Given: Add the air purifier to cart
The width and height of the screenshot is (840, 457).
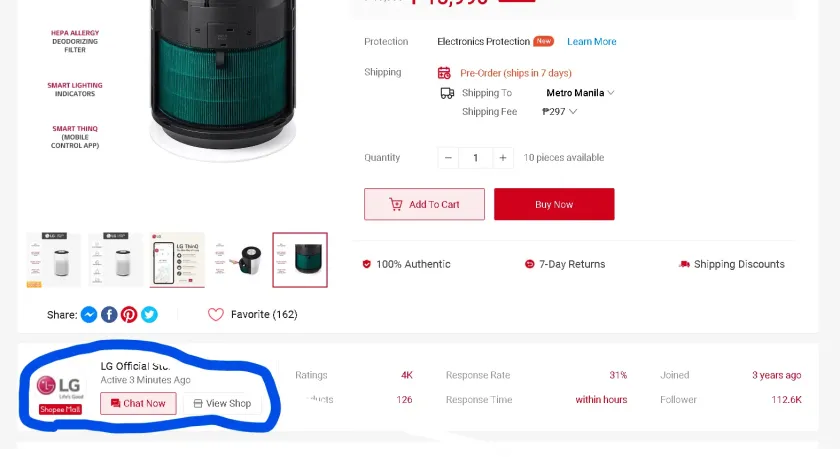Looking at the screenshot, I should (x=424, y=204).
